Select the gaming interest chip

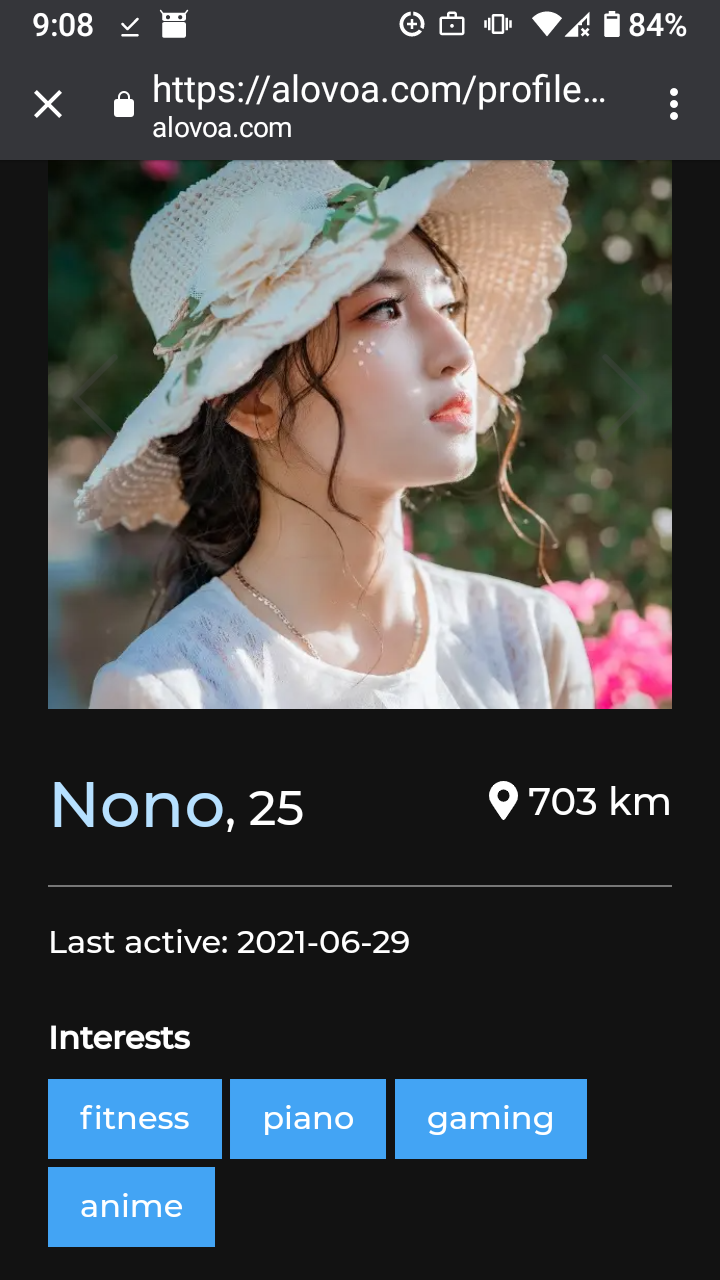click(x=490, y=1118)
